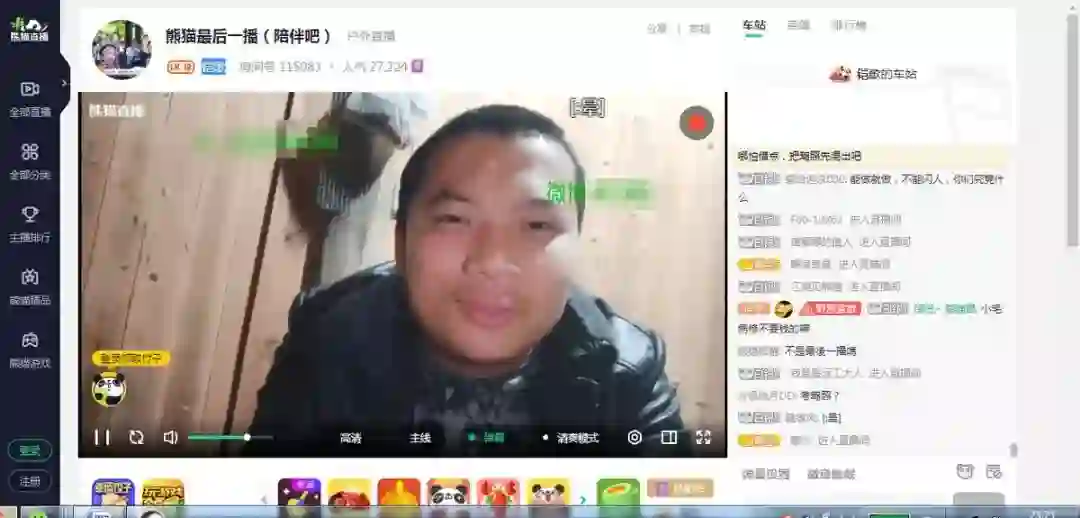
Task: Open 全部直播 in the sidebar
Action: (30, 98)
